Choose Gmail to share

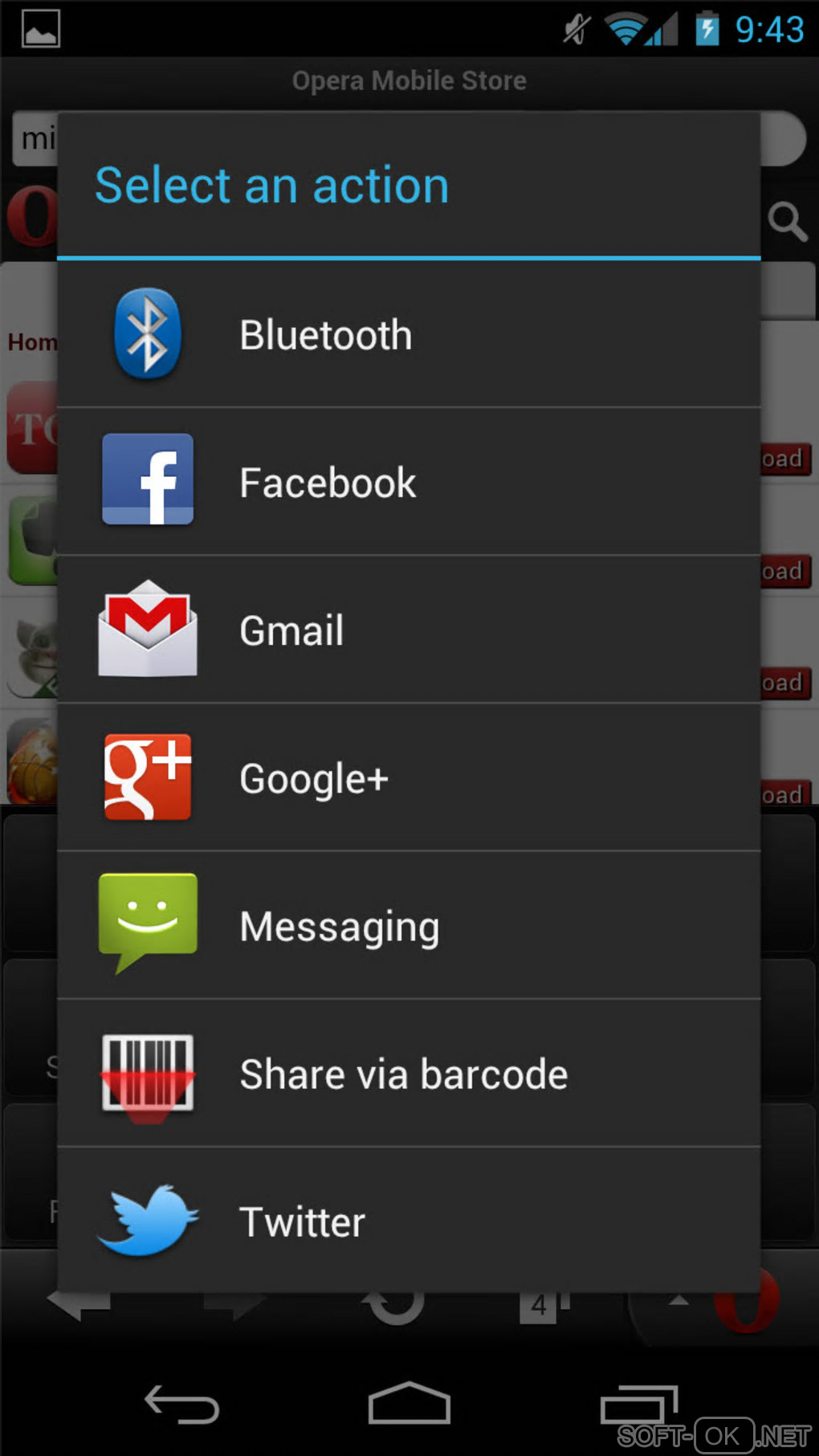(408, 630)
